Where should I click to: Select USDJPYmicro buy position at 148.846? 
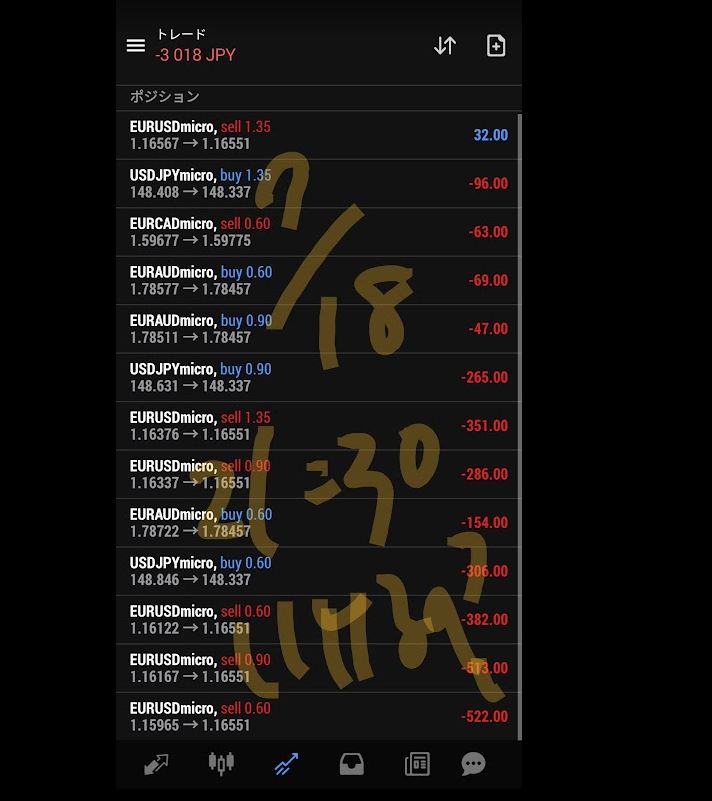click(318, 571)
